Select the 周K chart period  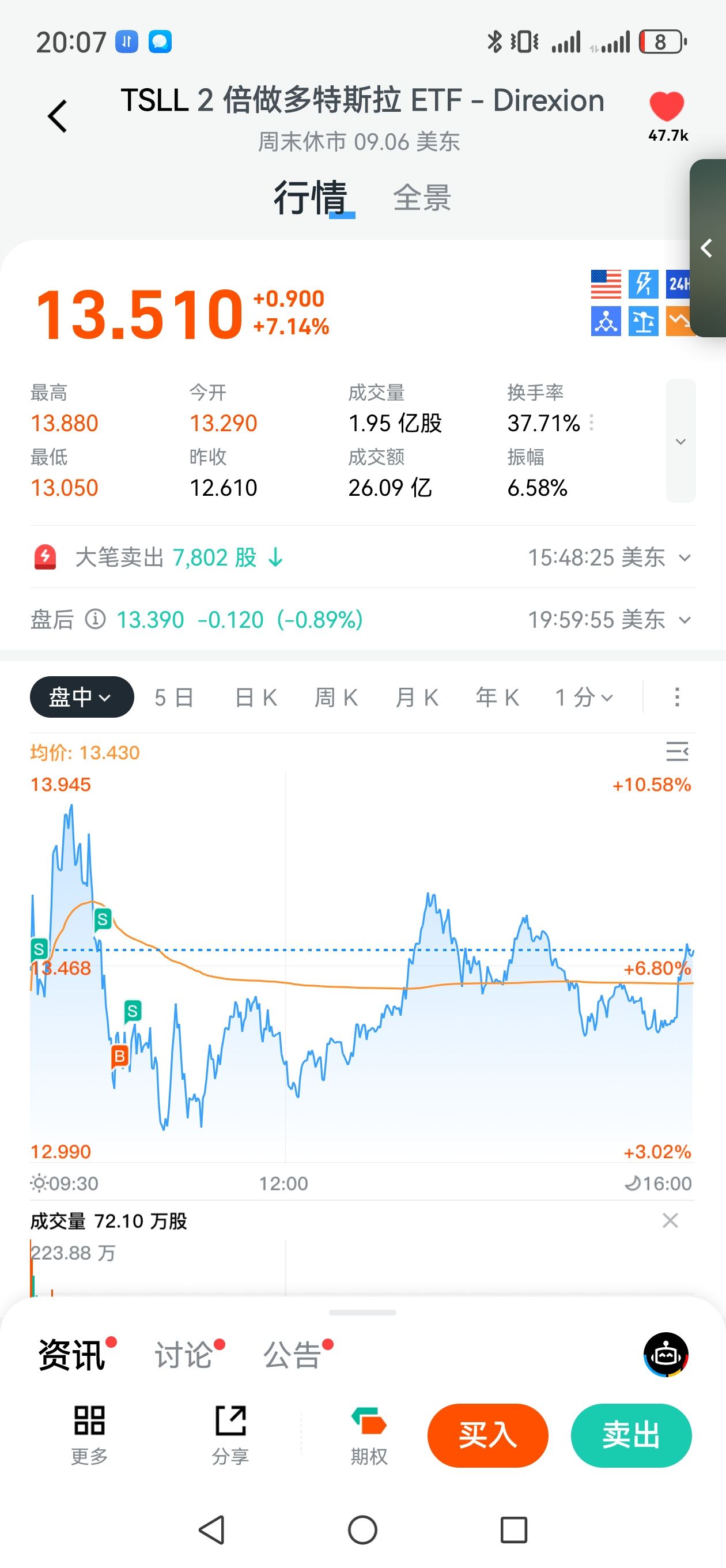click(x=336, y=698)
